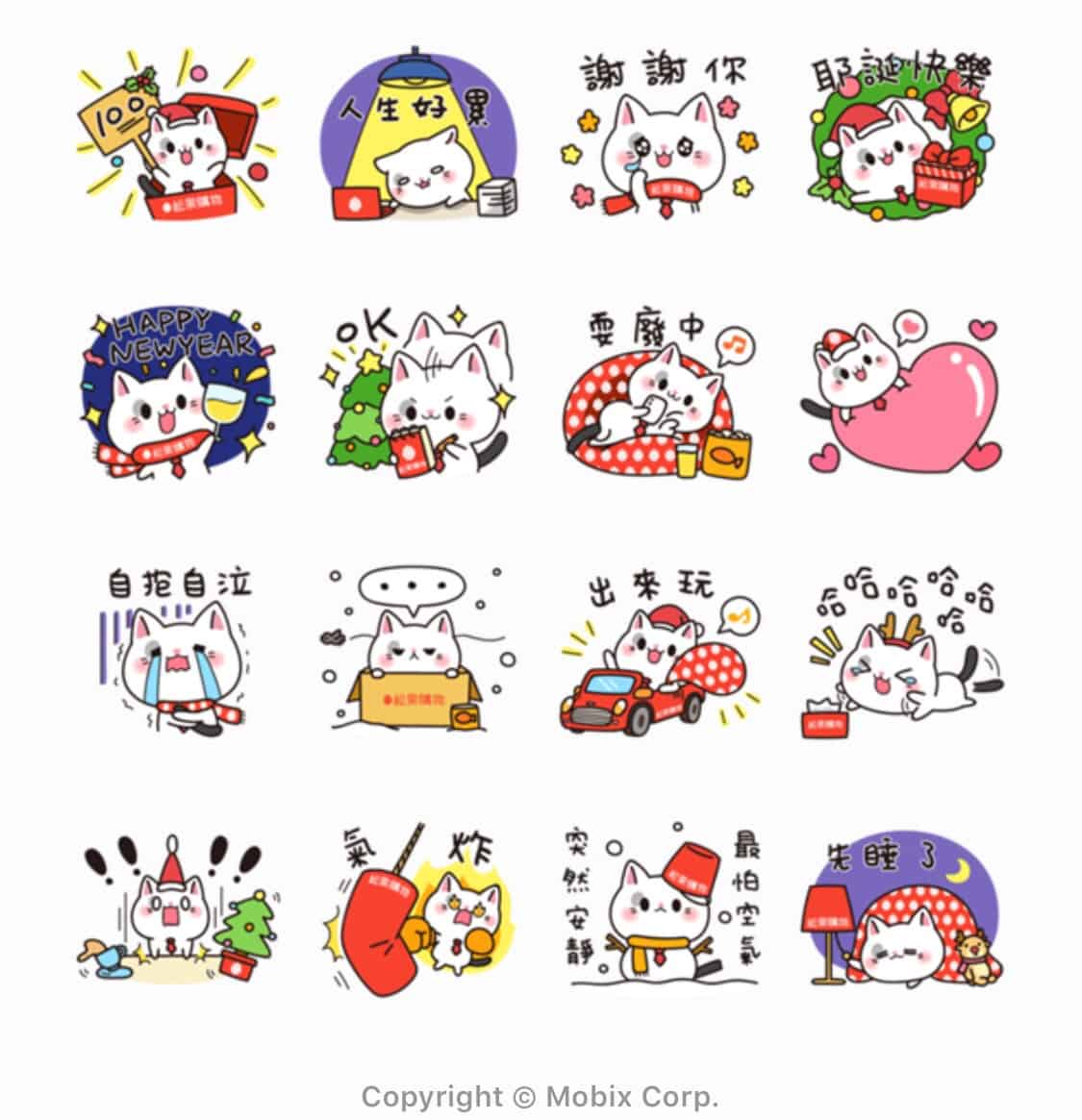Open the 自抱自泣 crying sticker
Image resolution: width=1082 pixels, height=1120 pixels.
pyautogui.click(x=176, y=654)
